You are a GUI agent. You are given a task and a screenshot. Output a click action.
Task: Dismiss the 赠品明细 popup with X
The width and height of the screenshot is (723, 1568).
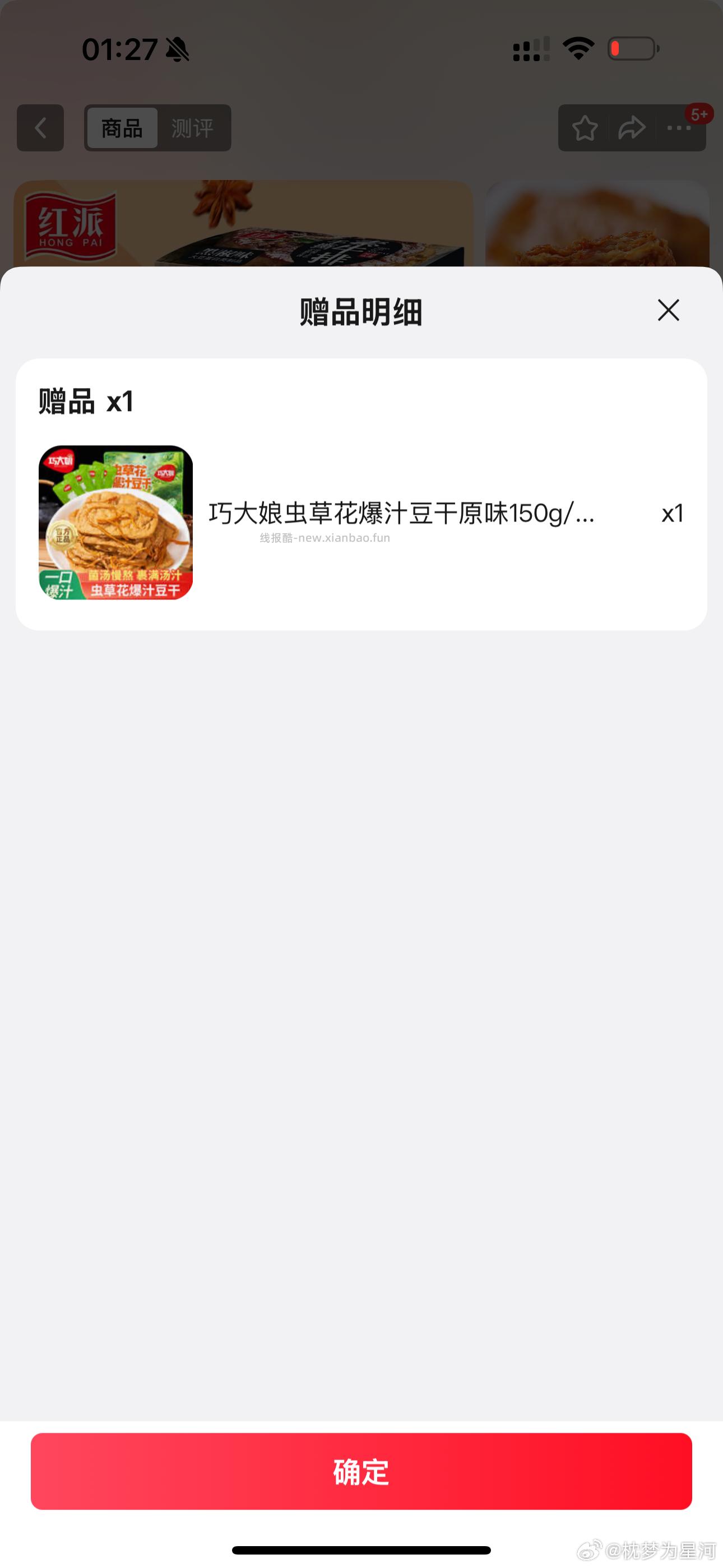tap(668, 311)
